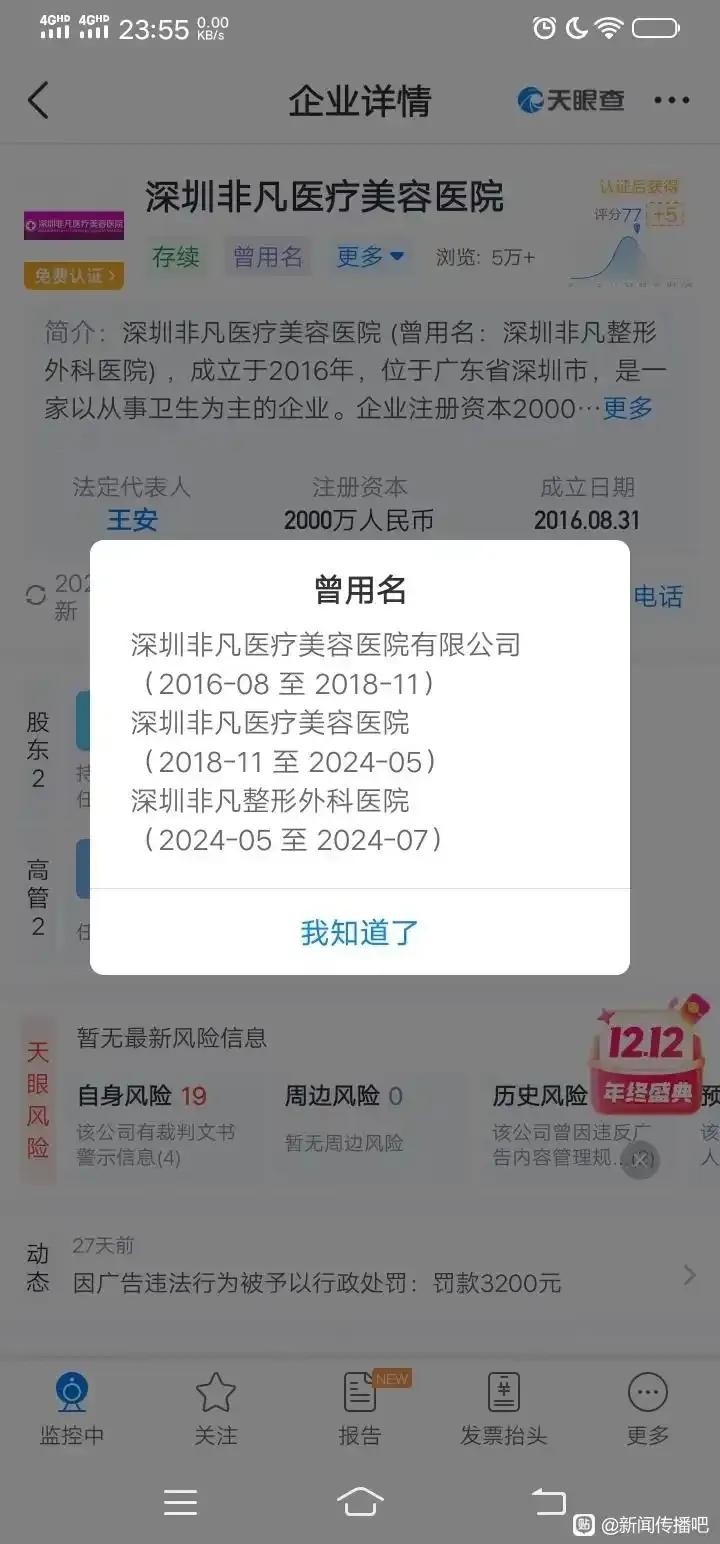Expand the 更多 tag dropdown
The width and height of the screenshot is (720, 1544).
click(370, 257)
